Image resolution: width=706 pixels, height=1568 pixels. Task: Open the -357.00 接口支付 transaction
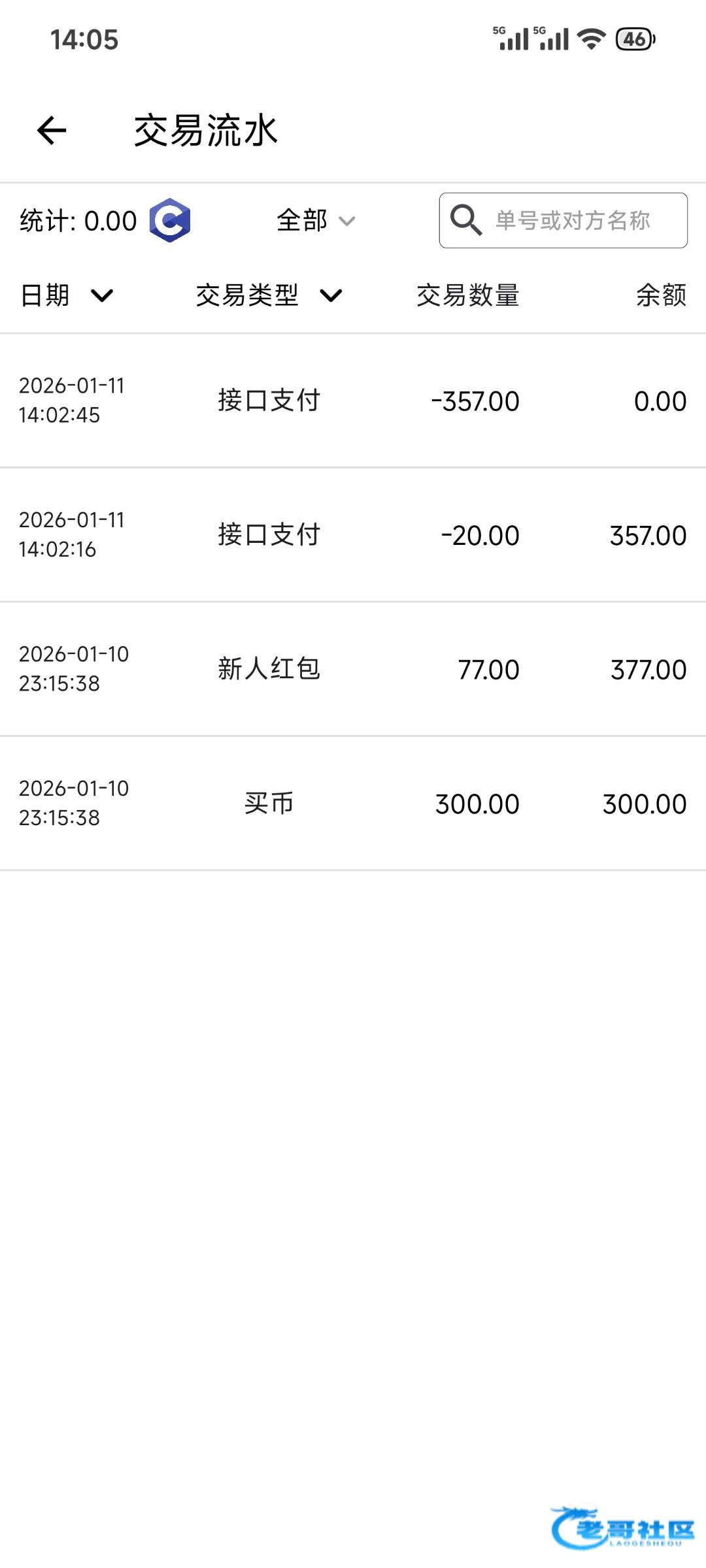pos(353,400)
